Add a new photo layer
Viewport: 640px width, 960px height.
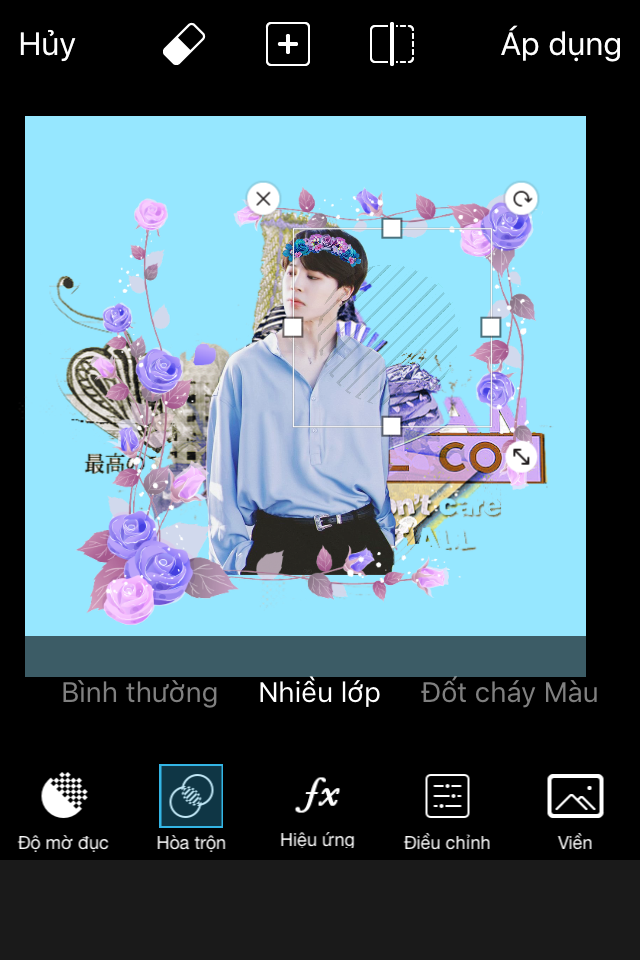click(288, 44)
